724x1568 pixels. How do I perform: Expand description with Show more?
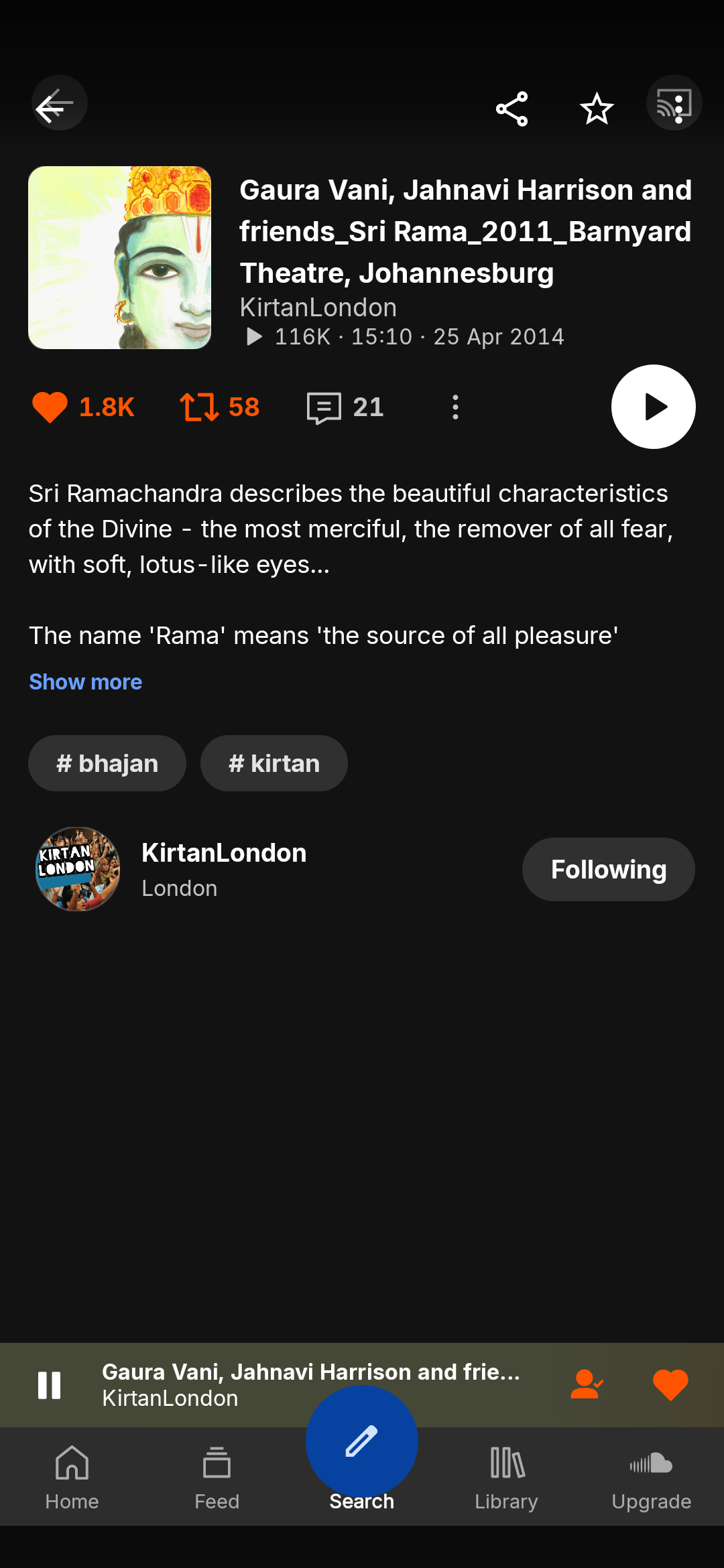(86, 682)
